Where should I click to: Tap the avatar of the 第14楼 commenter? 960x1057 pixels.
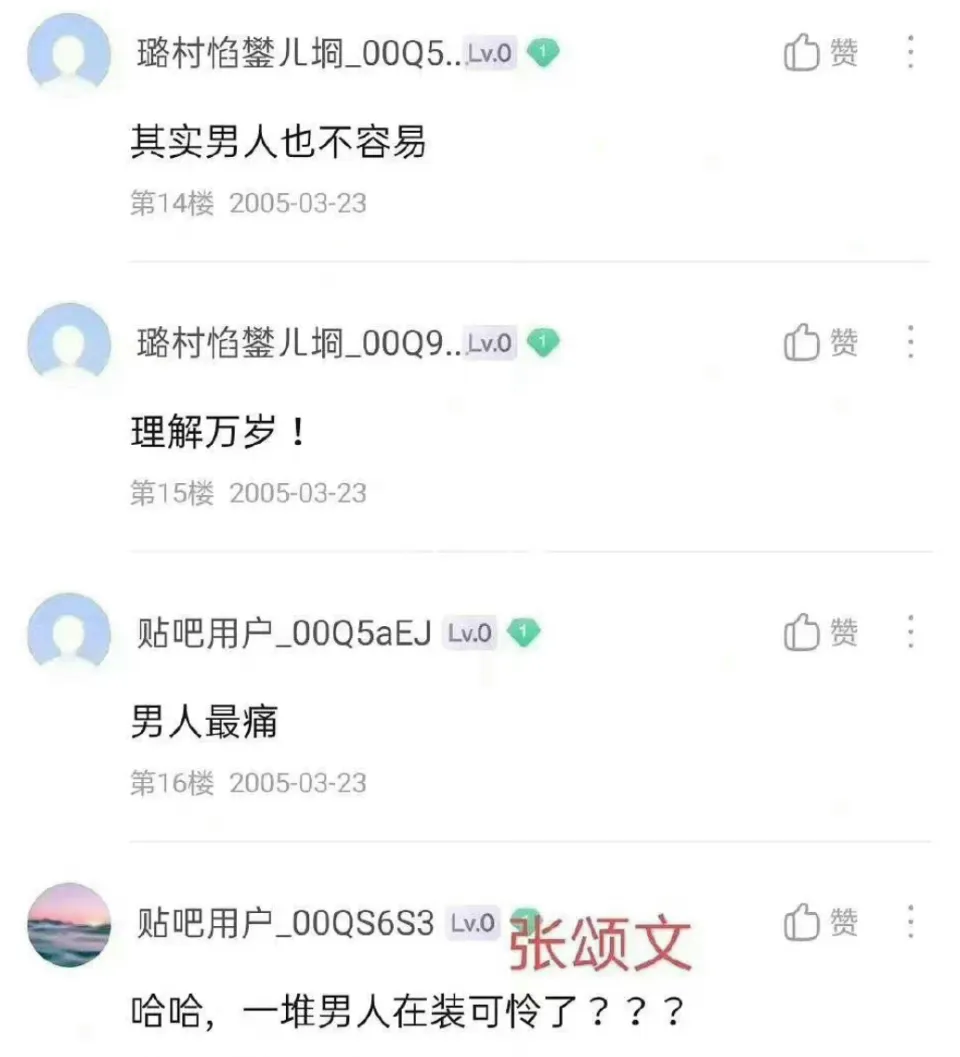(68, 55)
